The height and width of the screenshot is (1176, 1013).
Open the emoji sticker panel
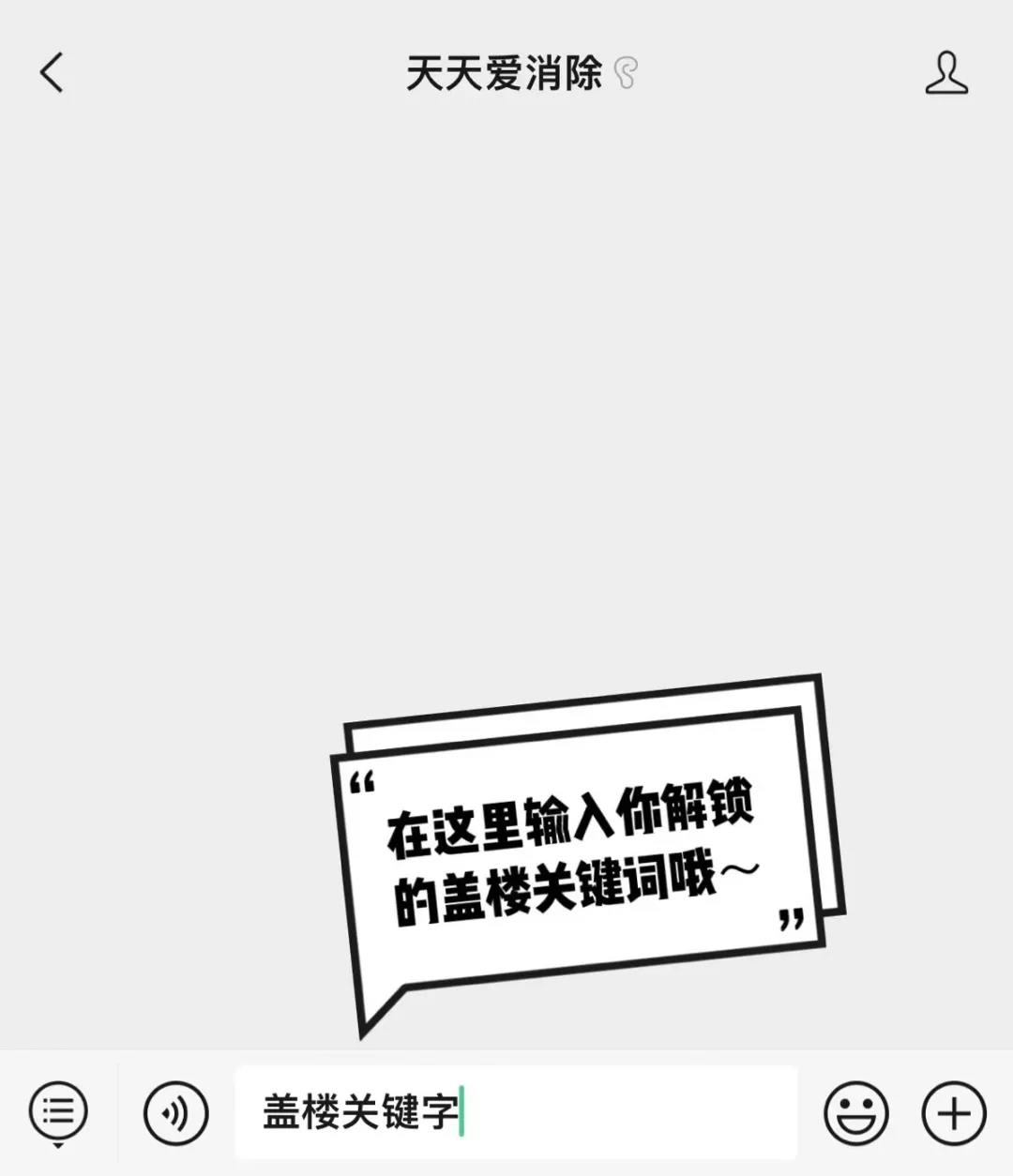click(x=855, y=1113)
